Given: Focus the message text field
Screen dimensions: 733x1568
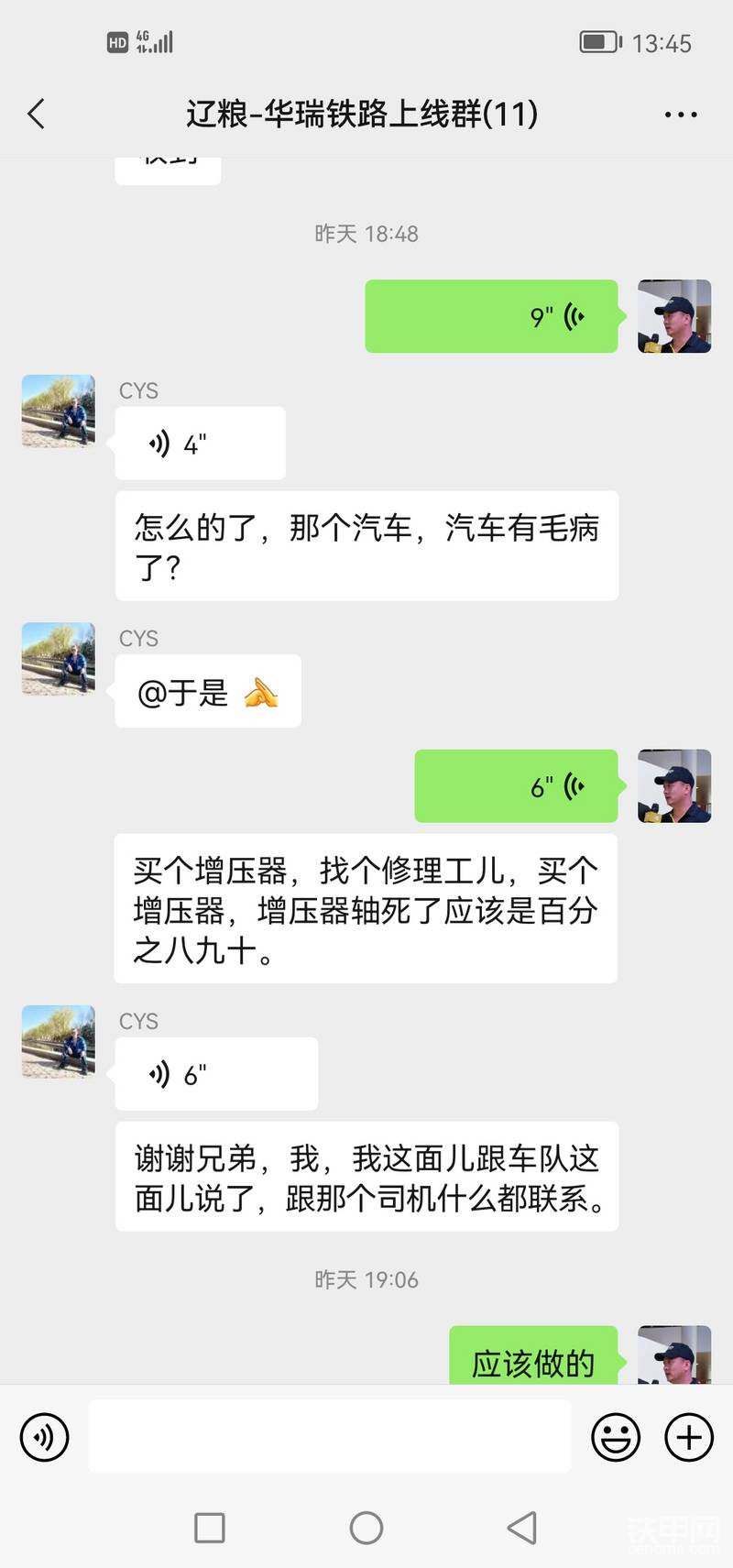Looking at the screenshot, I should click(330, 1437).
